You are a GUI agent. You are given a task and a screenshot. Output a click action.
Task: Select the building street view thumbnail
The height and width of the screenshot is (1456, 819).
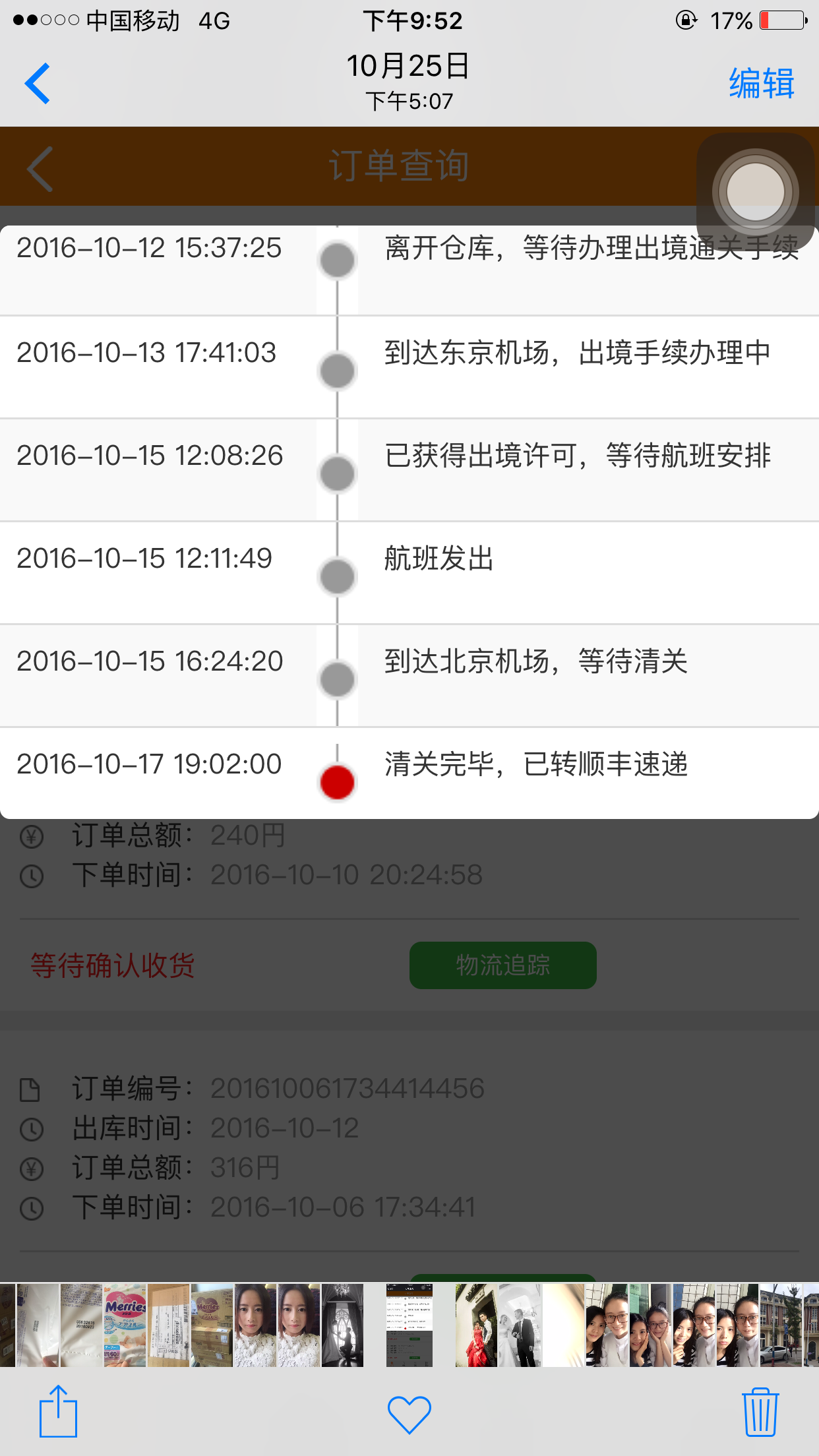coord(781,1325)
